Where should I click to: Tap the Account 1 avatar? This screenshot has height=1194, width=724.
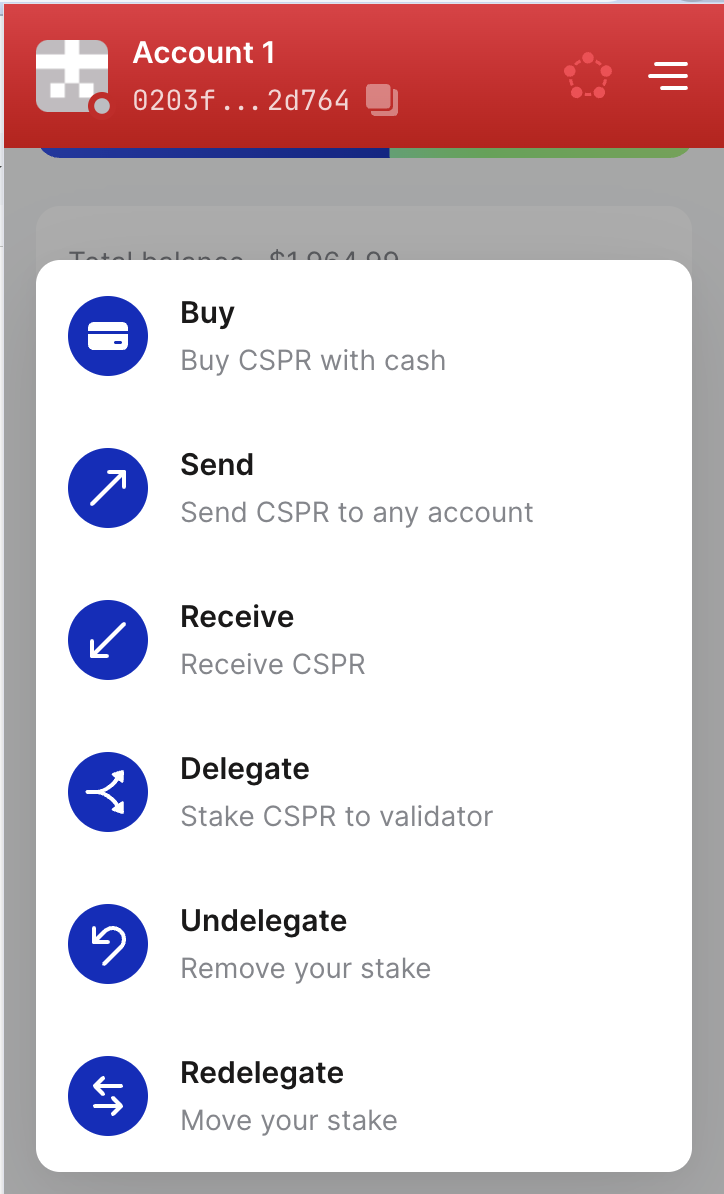(x=72, y=76)
